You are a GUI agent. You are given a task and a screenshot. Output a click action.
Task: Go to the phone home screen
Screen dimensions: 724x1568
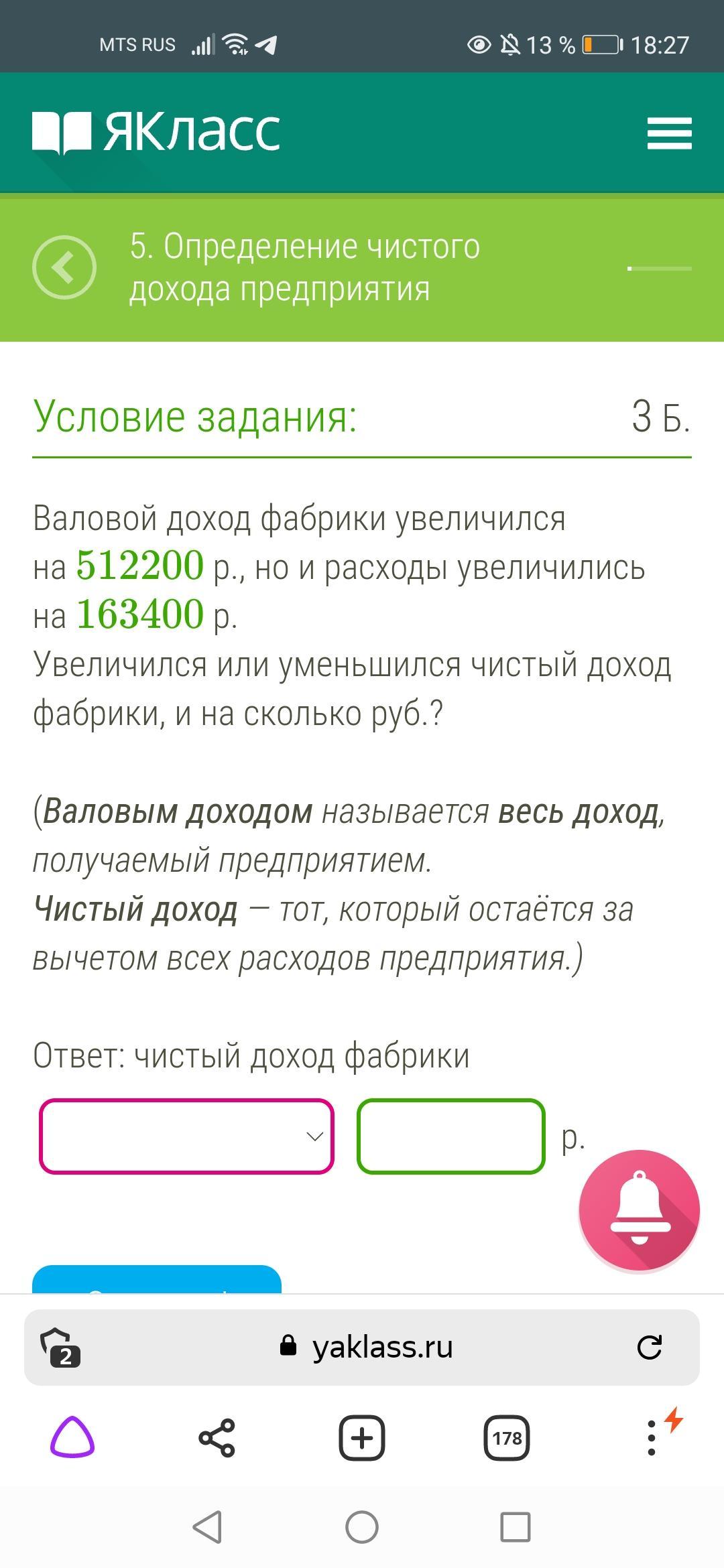tap(362, 1528)
